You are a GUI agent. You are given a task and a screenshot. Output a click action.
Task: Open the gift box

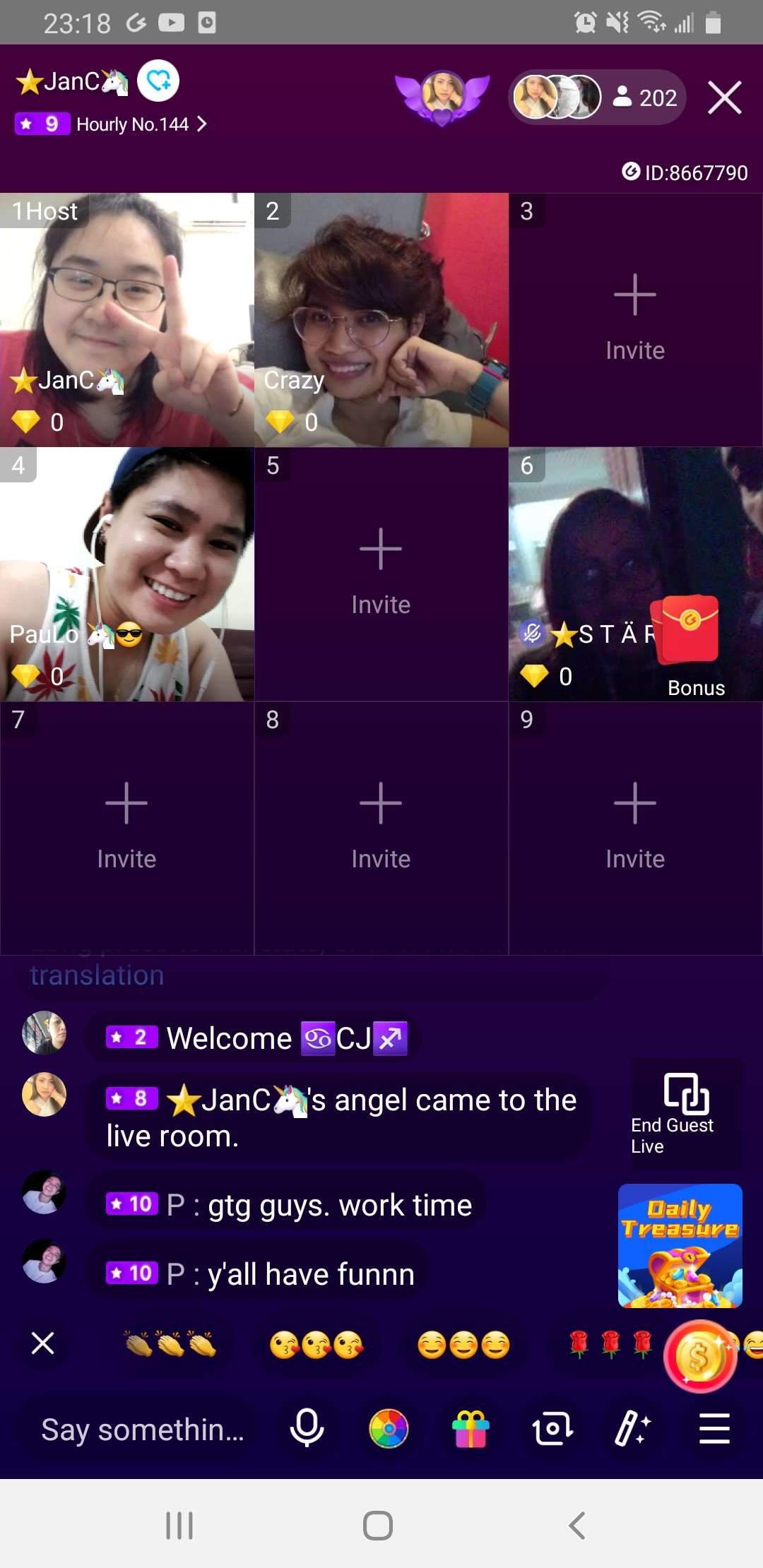click(x=471, y=1429)
